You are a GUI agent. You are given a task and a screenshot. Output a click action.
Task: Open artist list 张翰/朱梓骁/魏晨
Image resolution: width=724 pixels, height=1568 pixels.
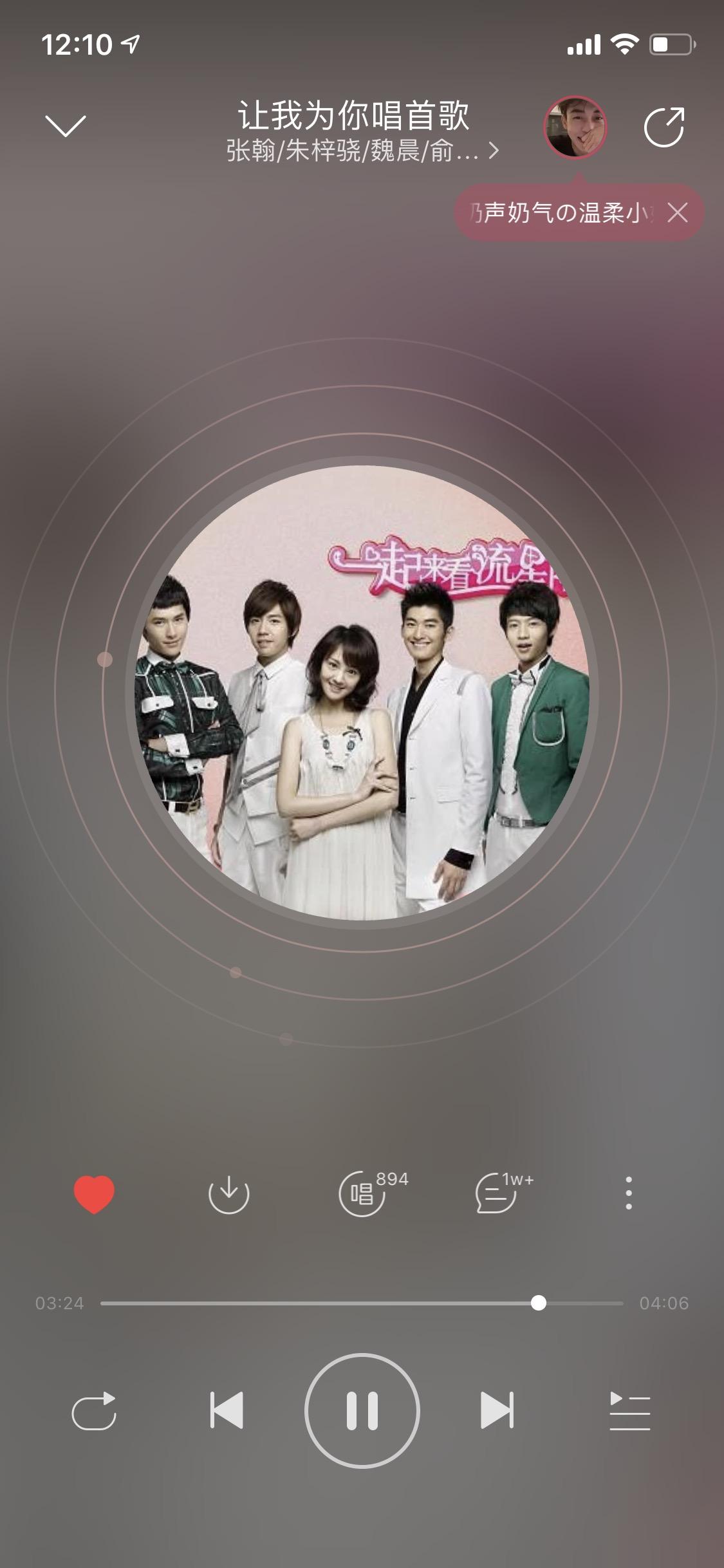[362, 151]
